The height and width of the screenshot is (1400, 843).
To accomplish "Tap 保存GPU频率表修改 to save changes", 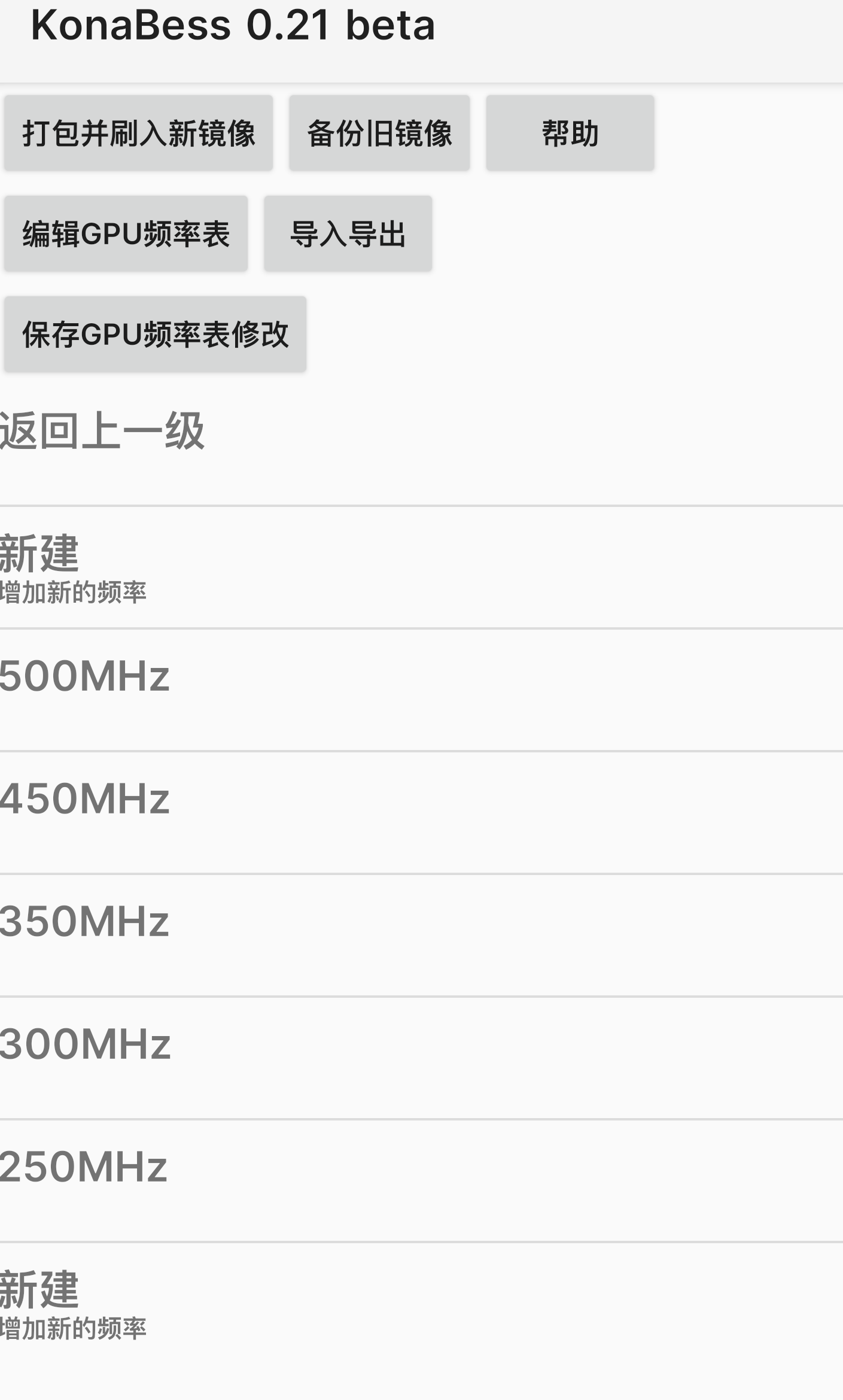I will coord(155,334).
